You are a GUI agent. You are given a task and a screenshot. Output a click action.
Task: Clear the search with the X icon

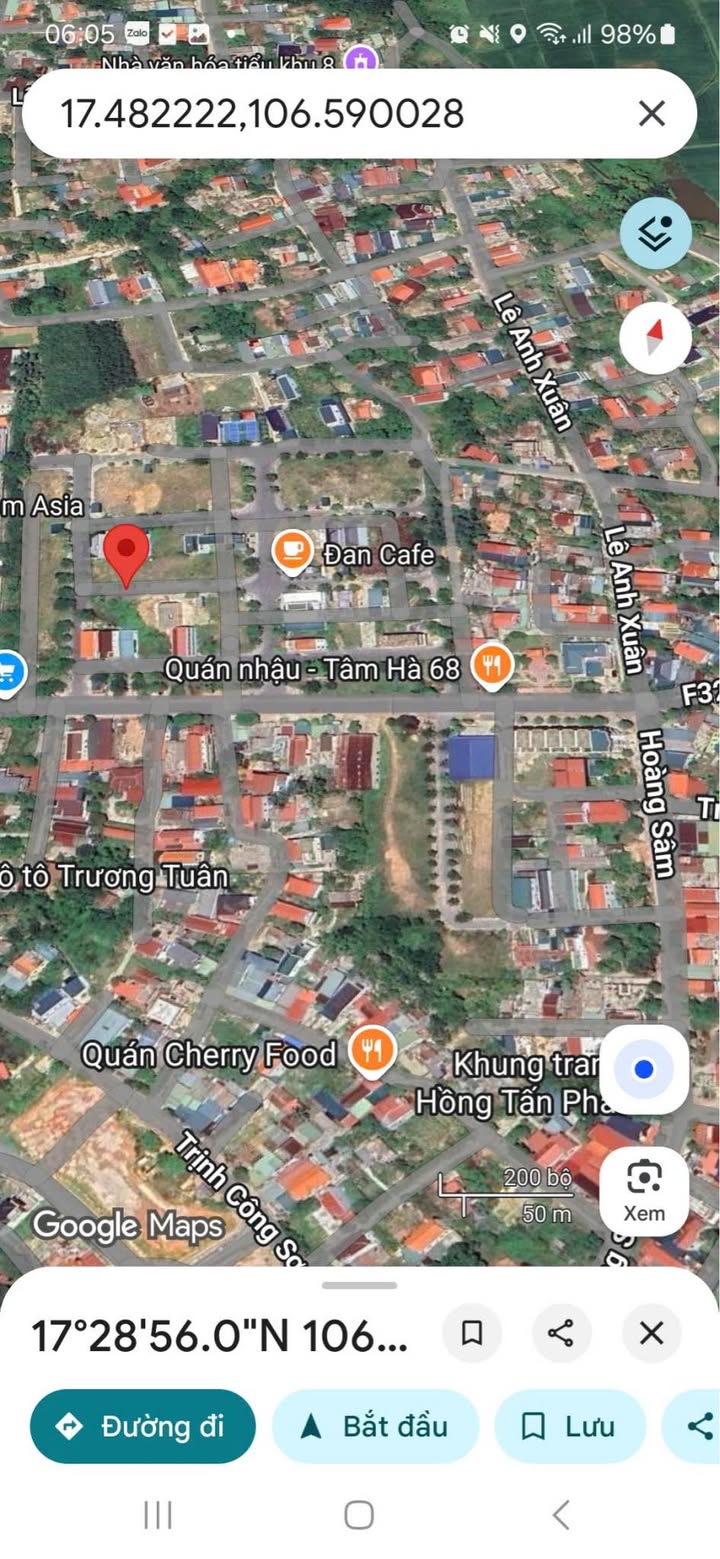tap(651, 113)
